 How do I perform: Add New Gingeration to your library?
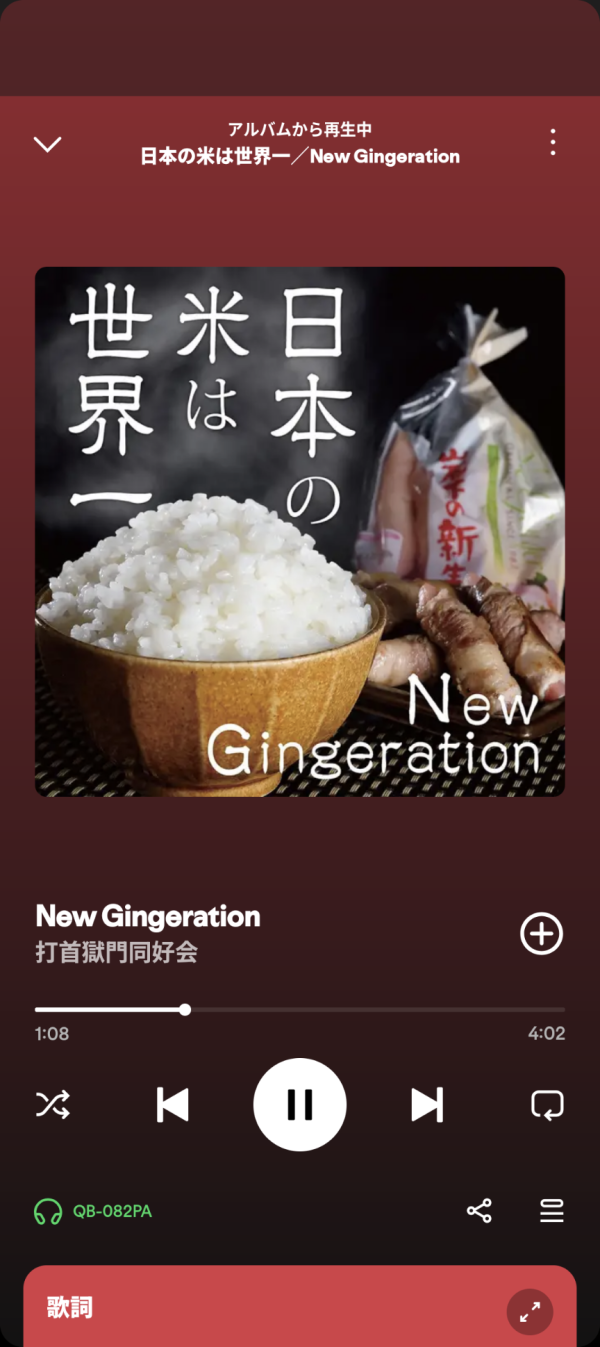click(541, 933)
